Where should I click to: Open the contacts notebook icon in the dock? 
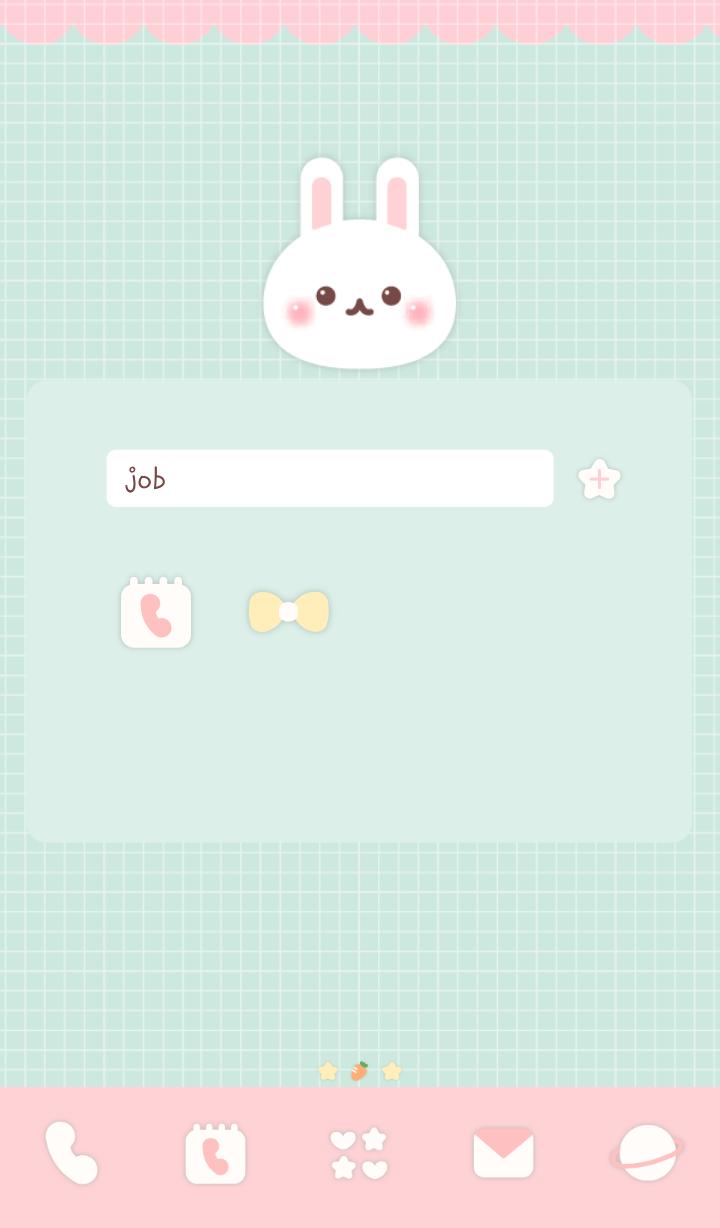215,1153
